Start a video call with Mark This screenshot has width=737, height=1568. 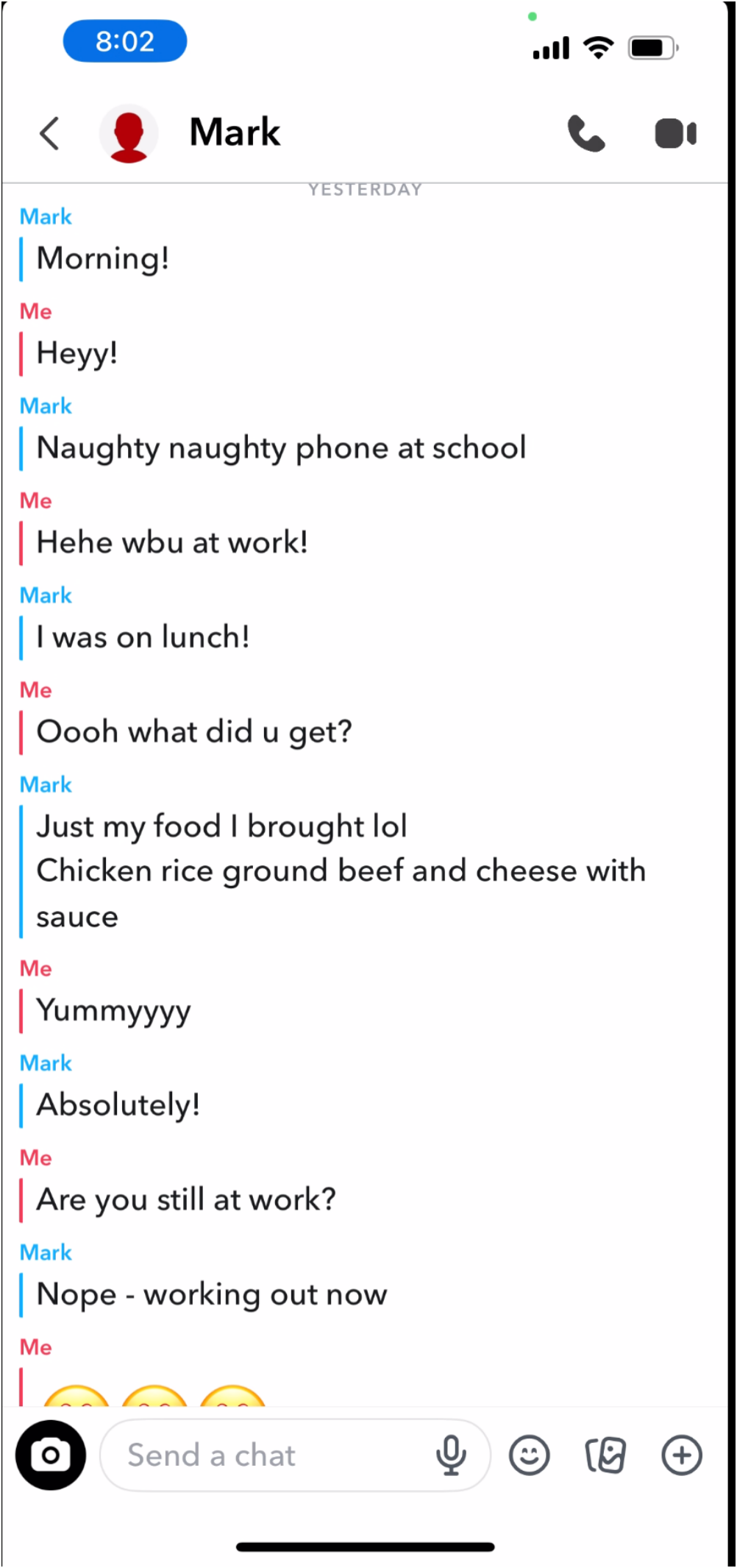(675, 133)
